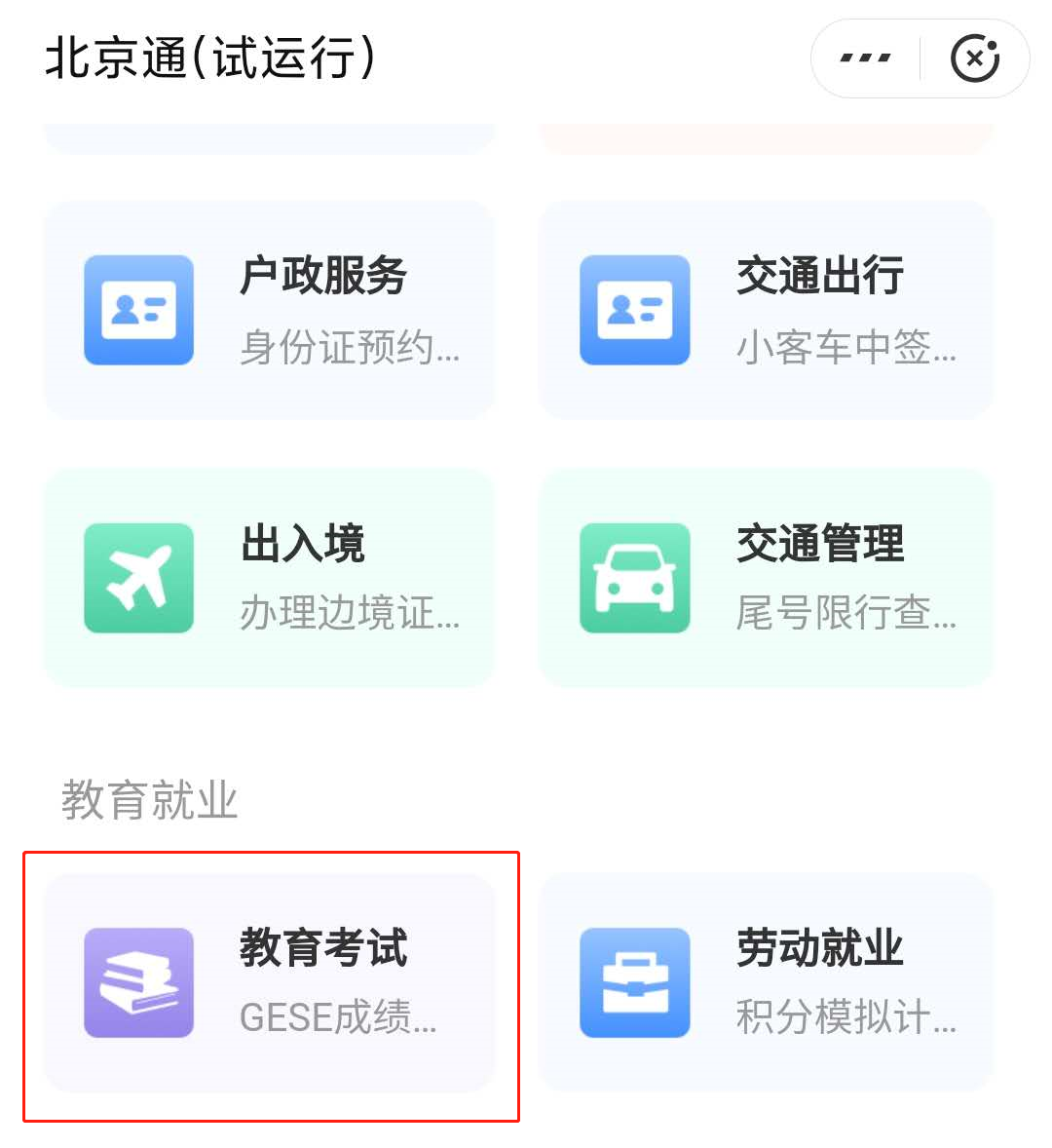Tap the 劳动就业 briefcase icon

(x=634, y=982)
